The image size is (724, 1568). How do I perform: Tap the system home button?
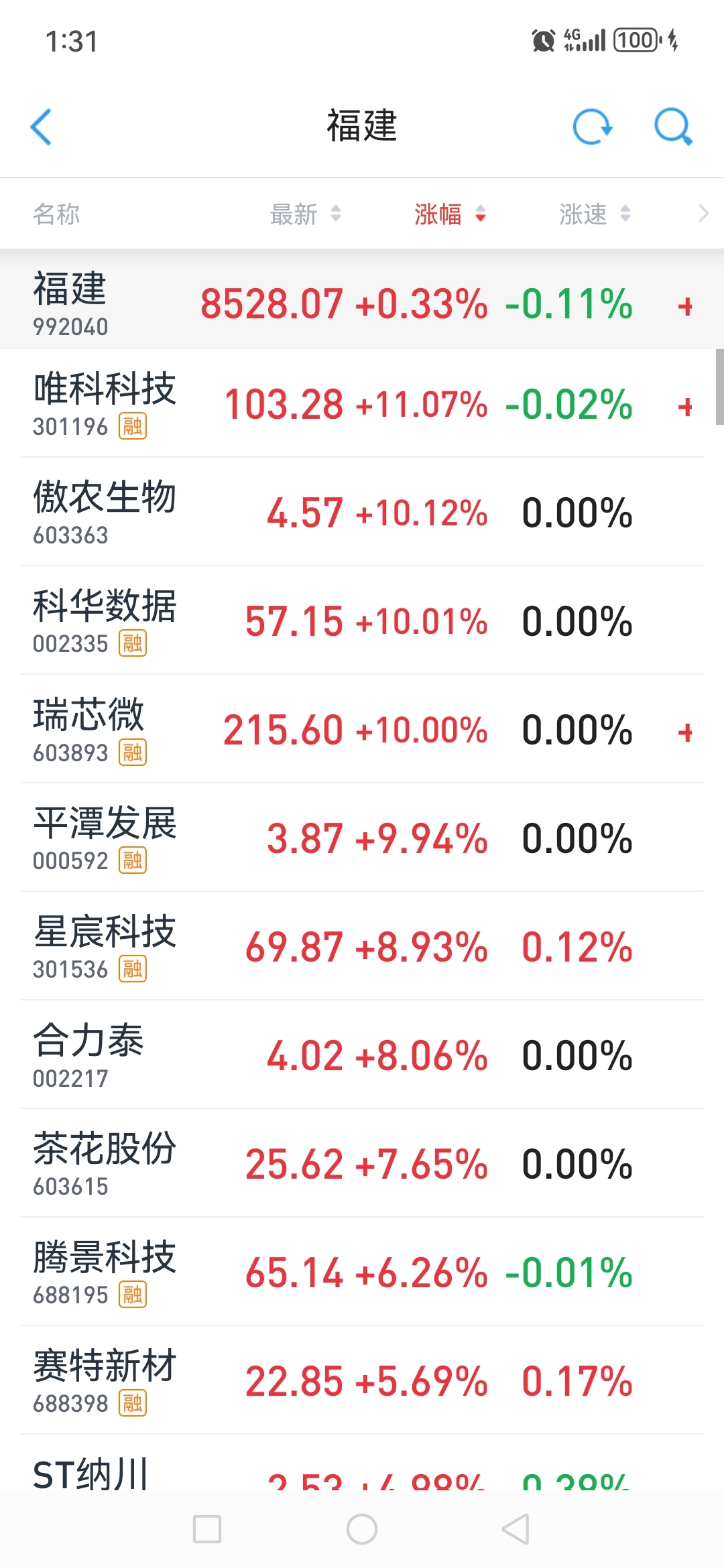point(362,1529)
